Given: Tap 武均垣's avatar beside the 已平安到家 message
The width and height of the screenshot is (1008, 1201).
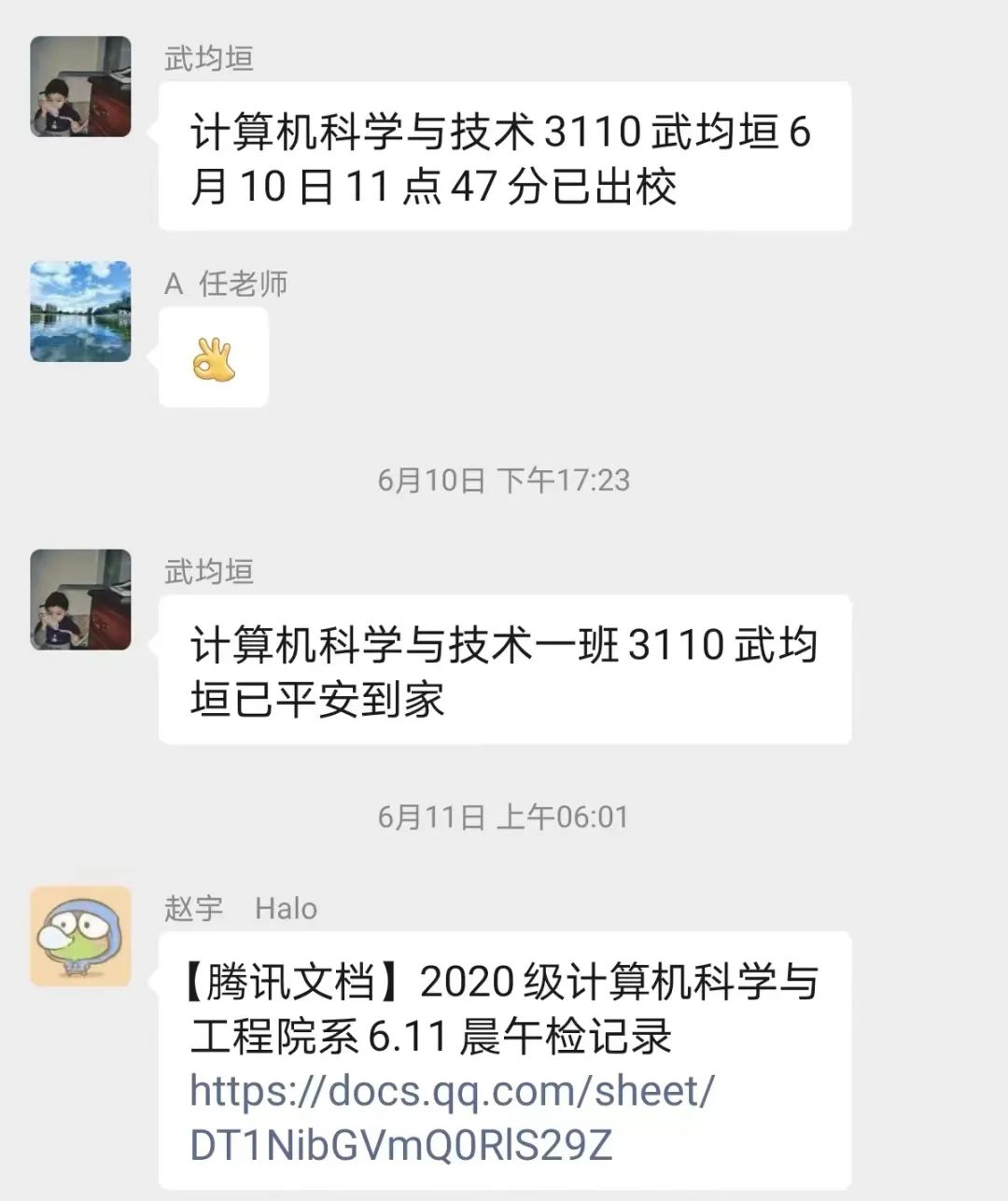Looking at the screenshot, I should pos(81,600).
